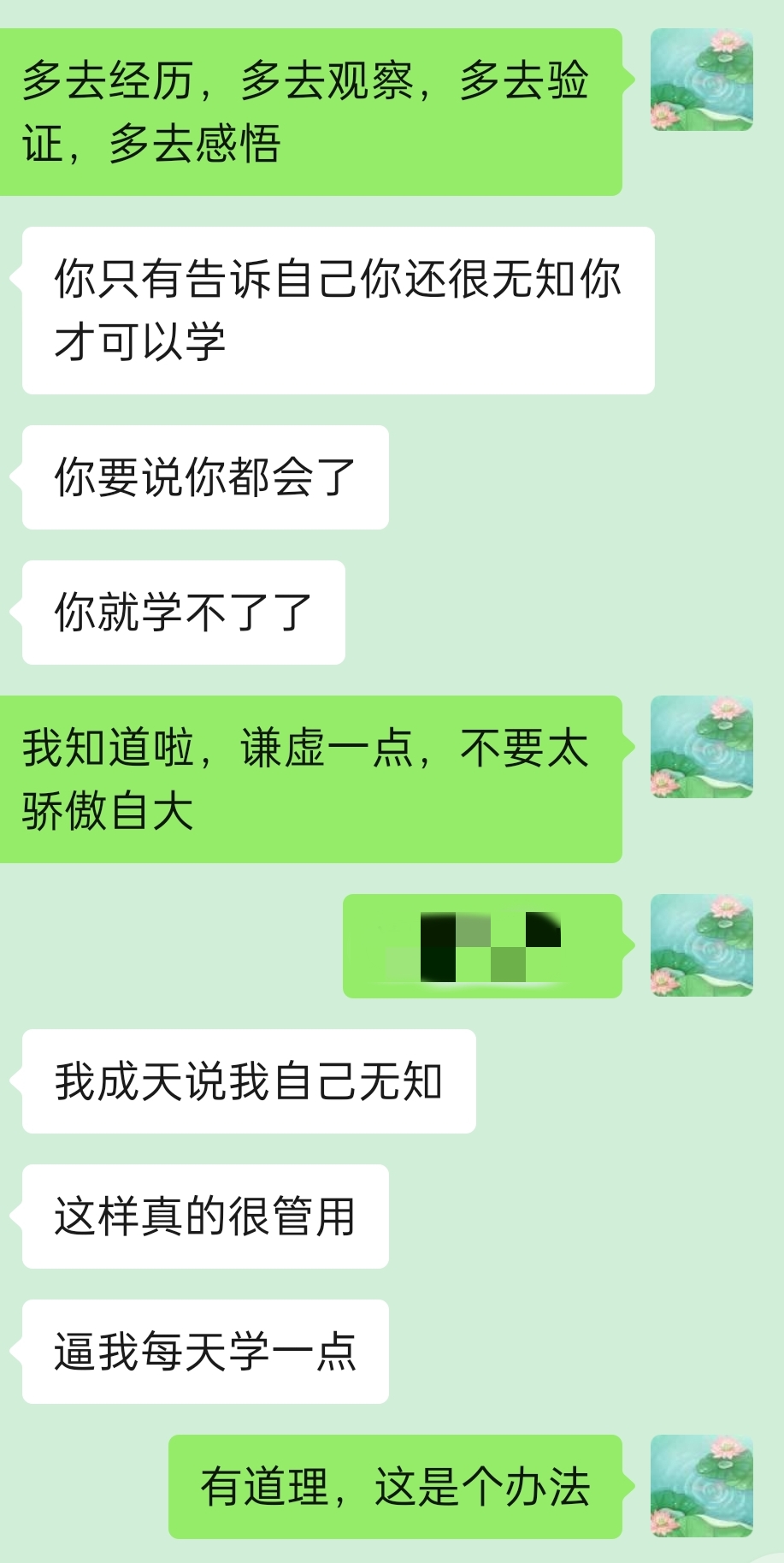This screenshot has width=784, height=1563.
Task: Open sender's avatar beside "多去经历" message
Action: click(x=701, y=80)
